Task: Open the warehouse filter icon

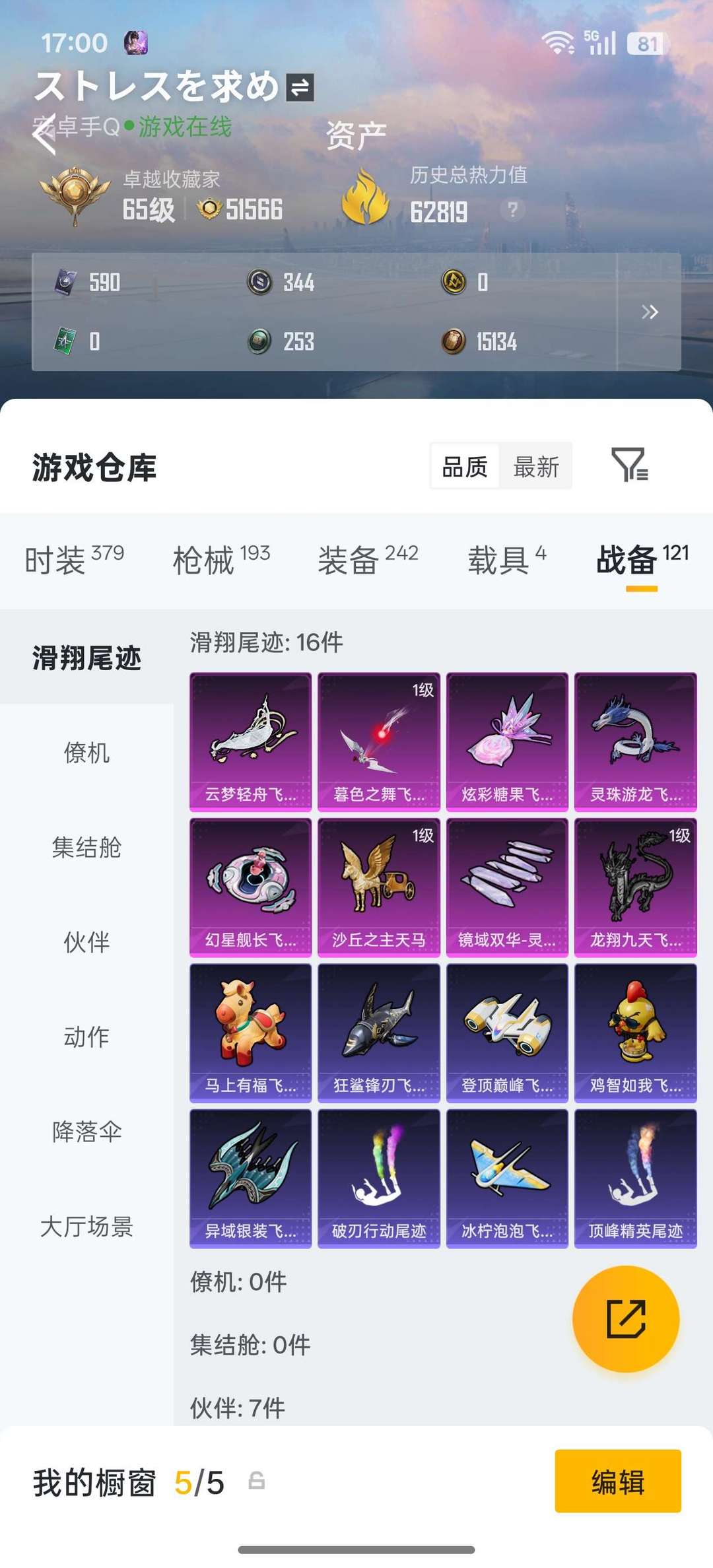Action: coord(630,465)
